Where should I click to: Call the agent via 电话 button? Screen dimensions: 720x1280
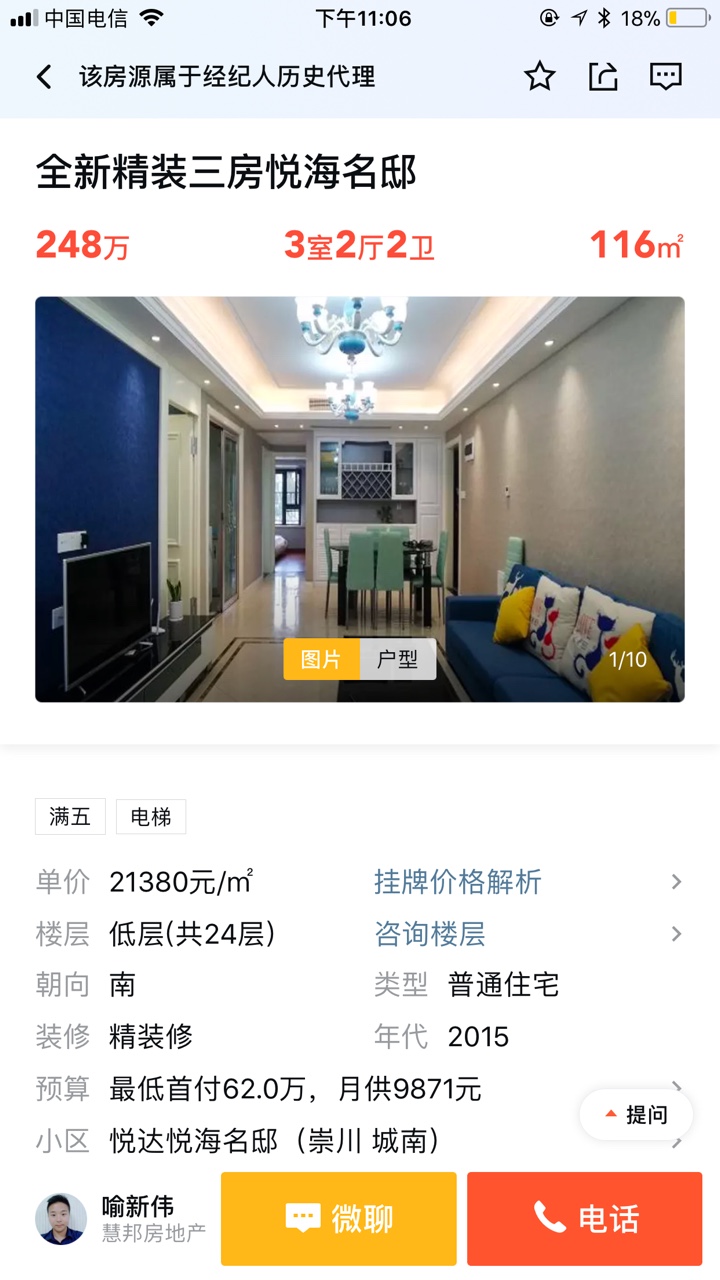pyautogui.click(x=585, y=1218)
